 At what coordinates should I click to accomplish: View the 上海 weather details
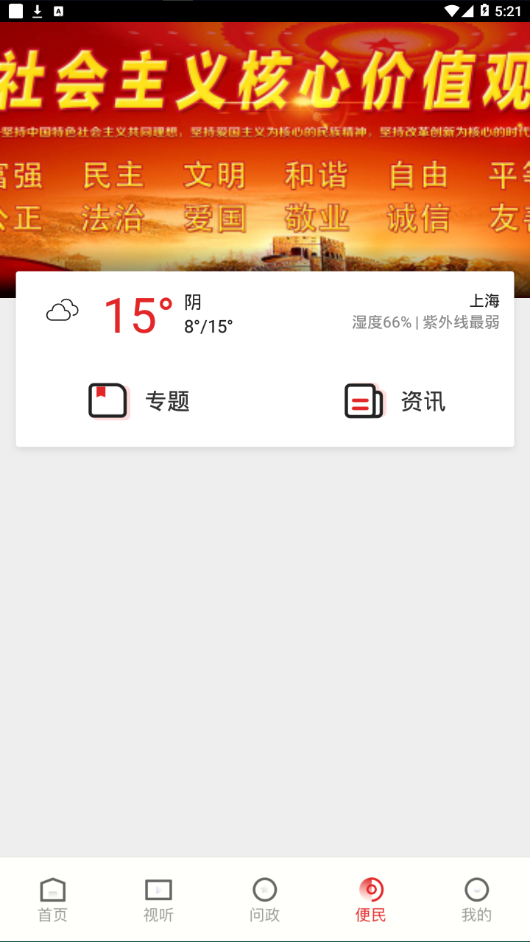(x=265, y=315)
